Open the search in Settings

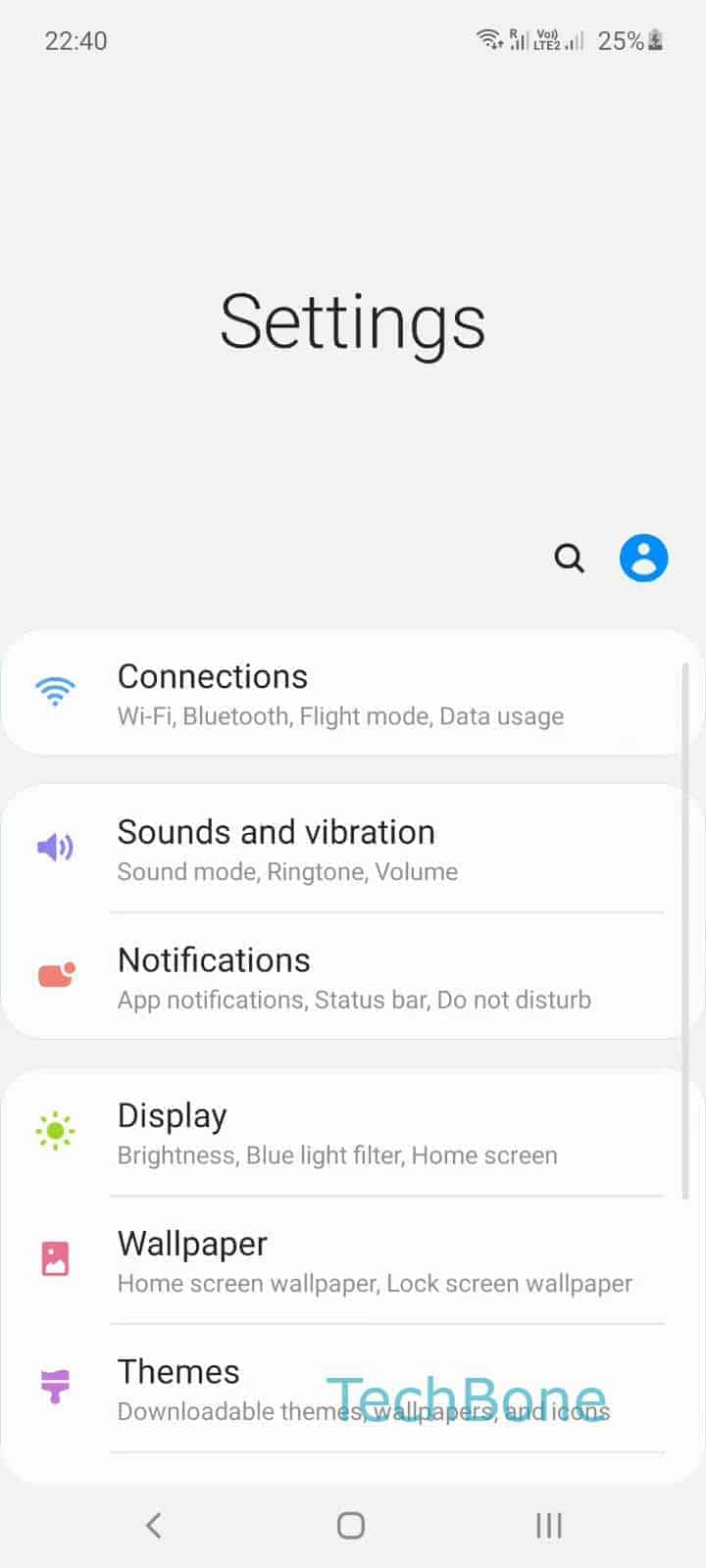click(x=570, y=558)
